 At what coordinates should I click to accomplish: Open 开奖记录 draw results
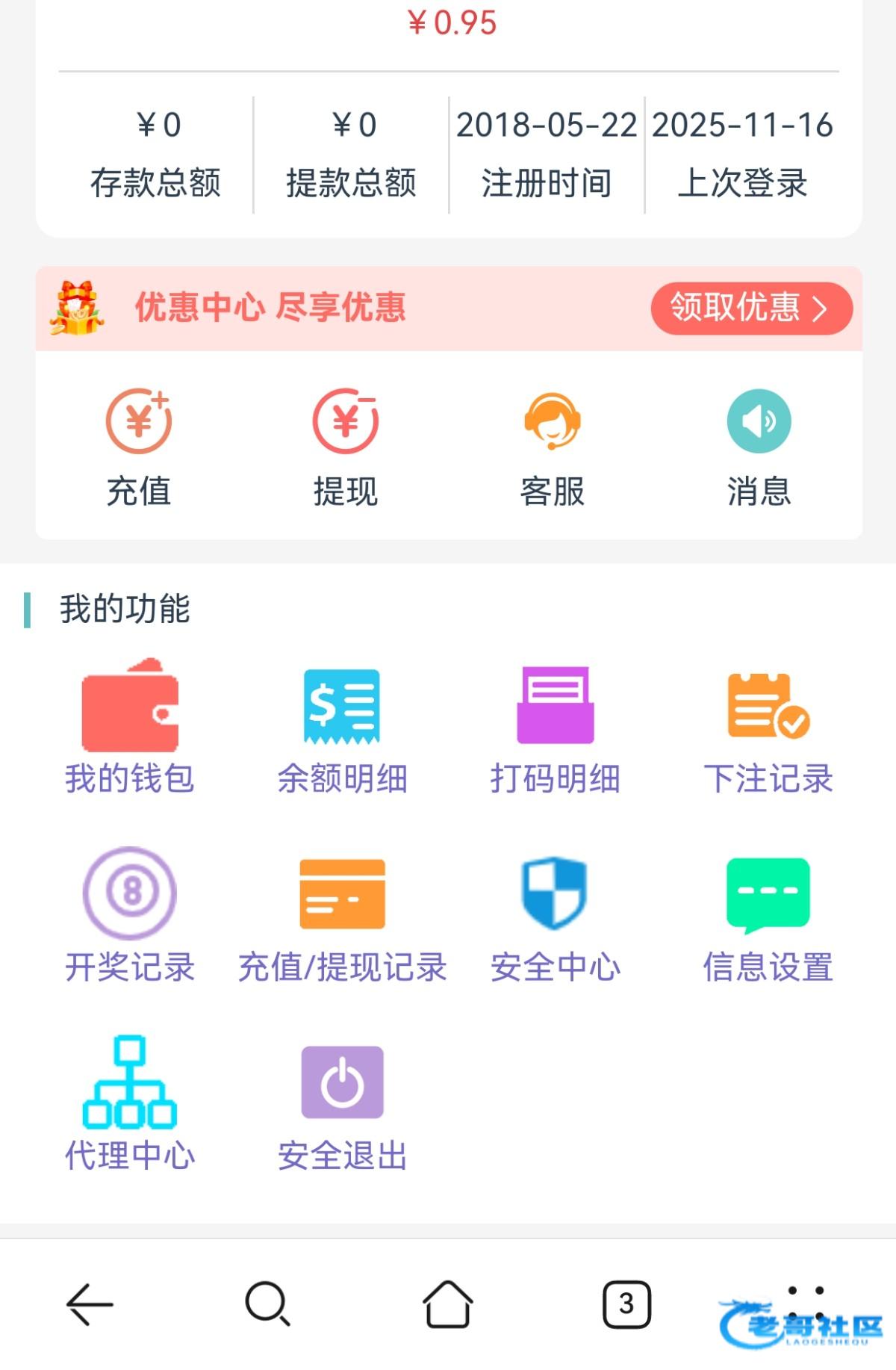[x=130, y=915]
